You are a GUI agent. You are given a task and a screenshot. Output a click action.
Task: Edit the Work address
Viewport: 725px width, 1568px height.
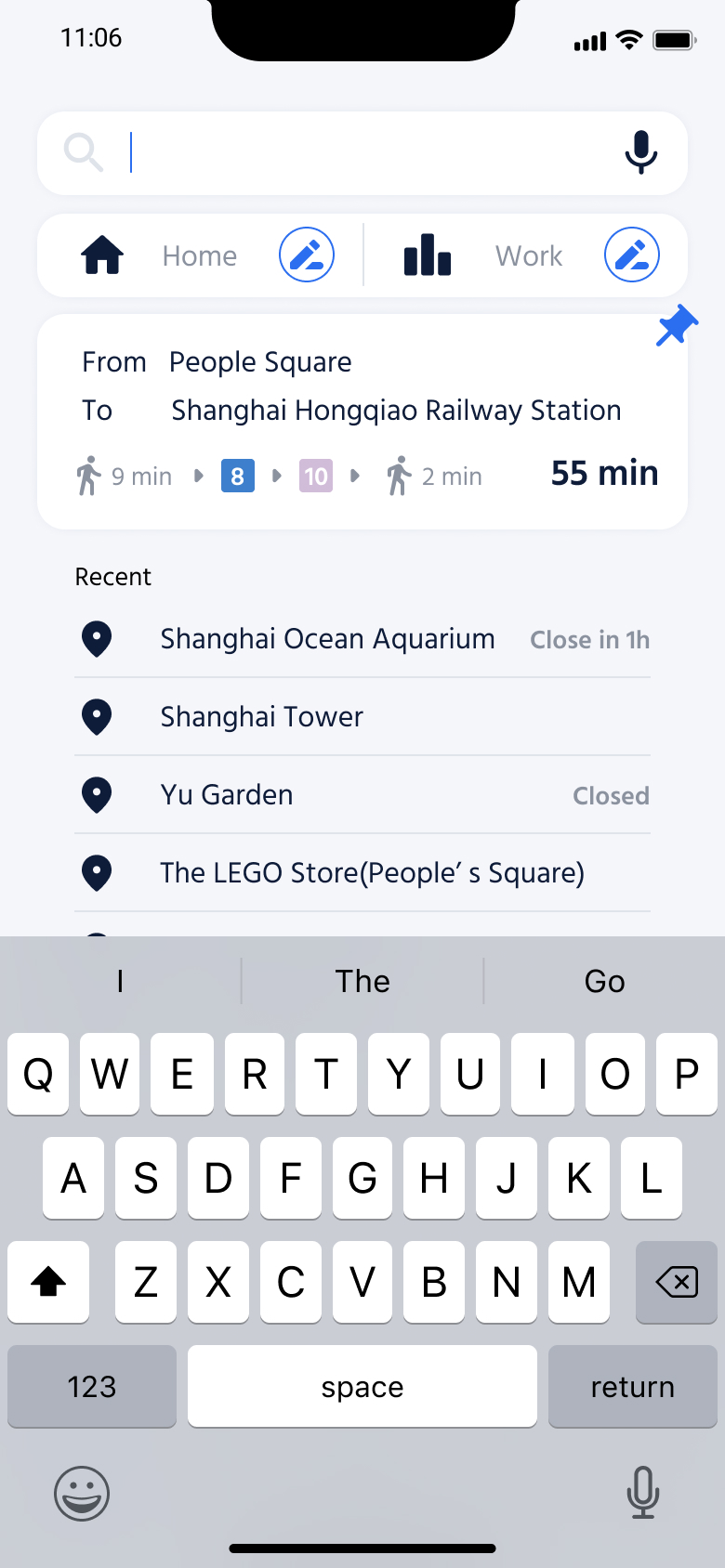coord(632,255)
